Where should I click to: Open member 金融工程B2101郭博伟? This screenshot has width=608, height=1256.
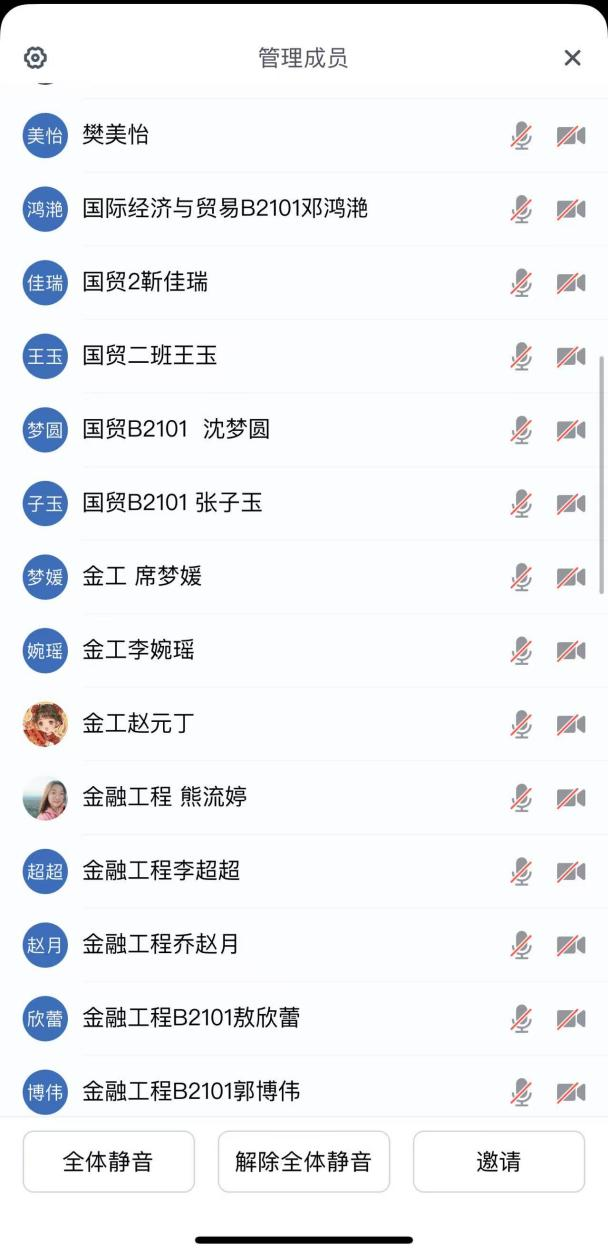tap(191, 1091)
